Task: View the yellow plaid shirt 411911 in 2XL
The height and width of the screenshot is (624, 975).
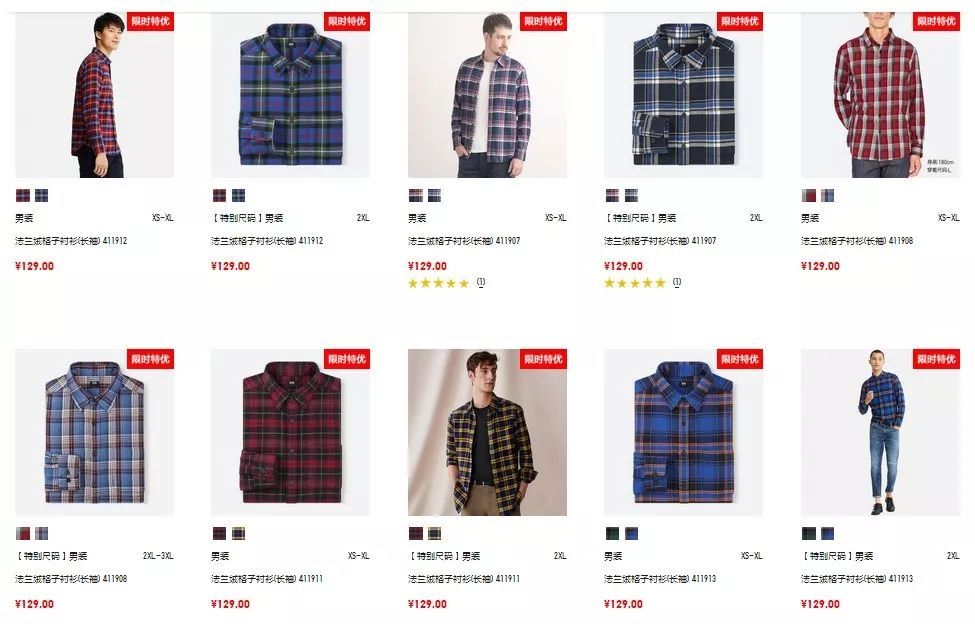Action: point(487,432)
